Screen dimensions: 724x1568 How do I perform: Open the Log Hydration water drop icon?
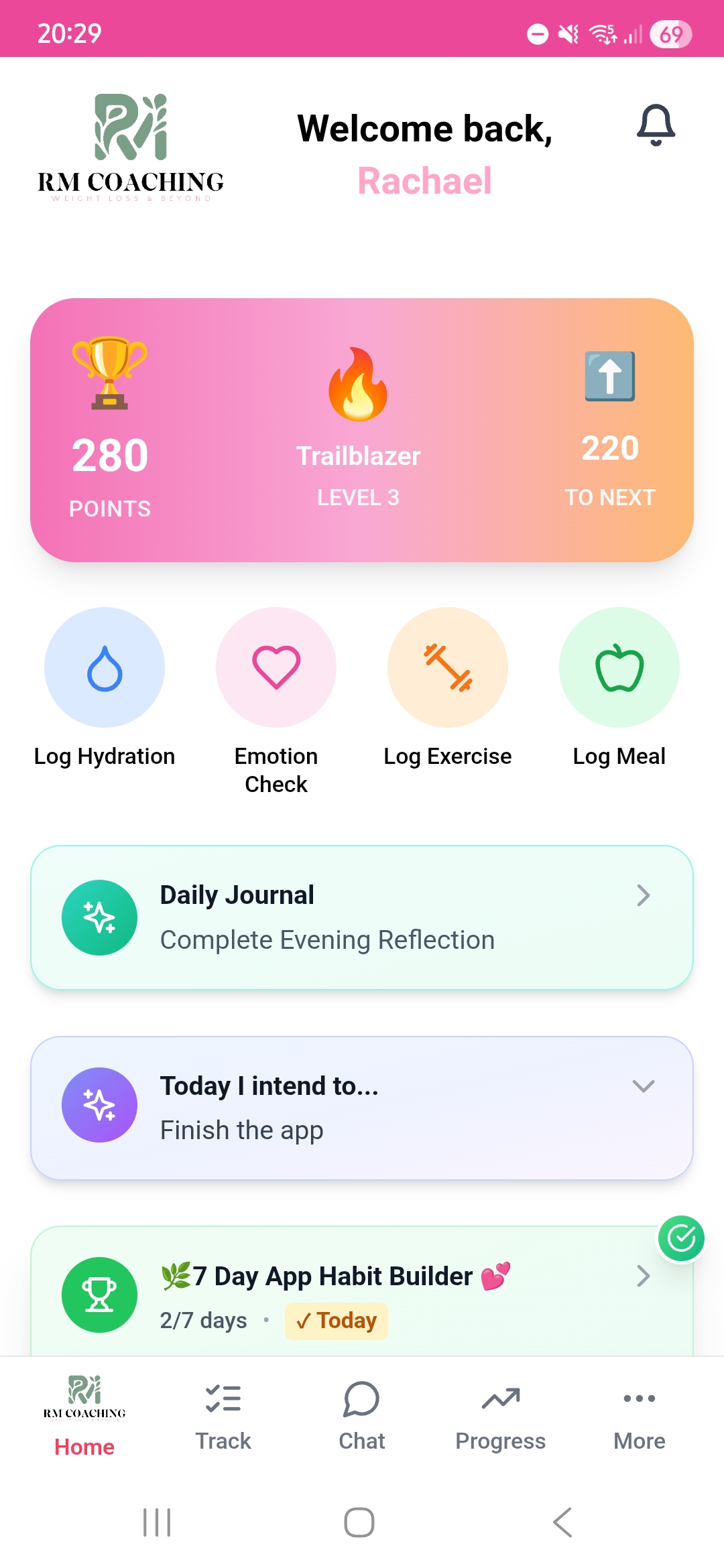(x=104, y=668)
